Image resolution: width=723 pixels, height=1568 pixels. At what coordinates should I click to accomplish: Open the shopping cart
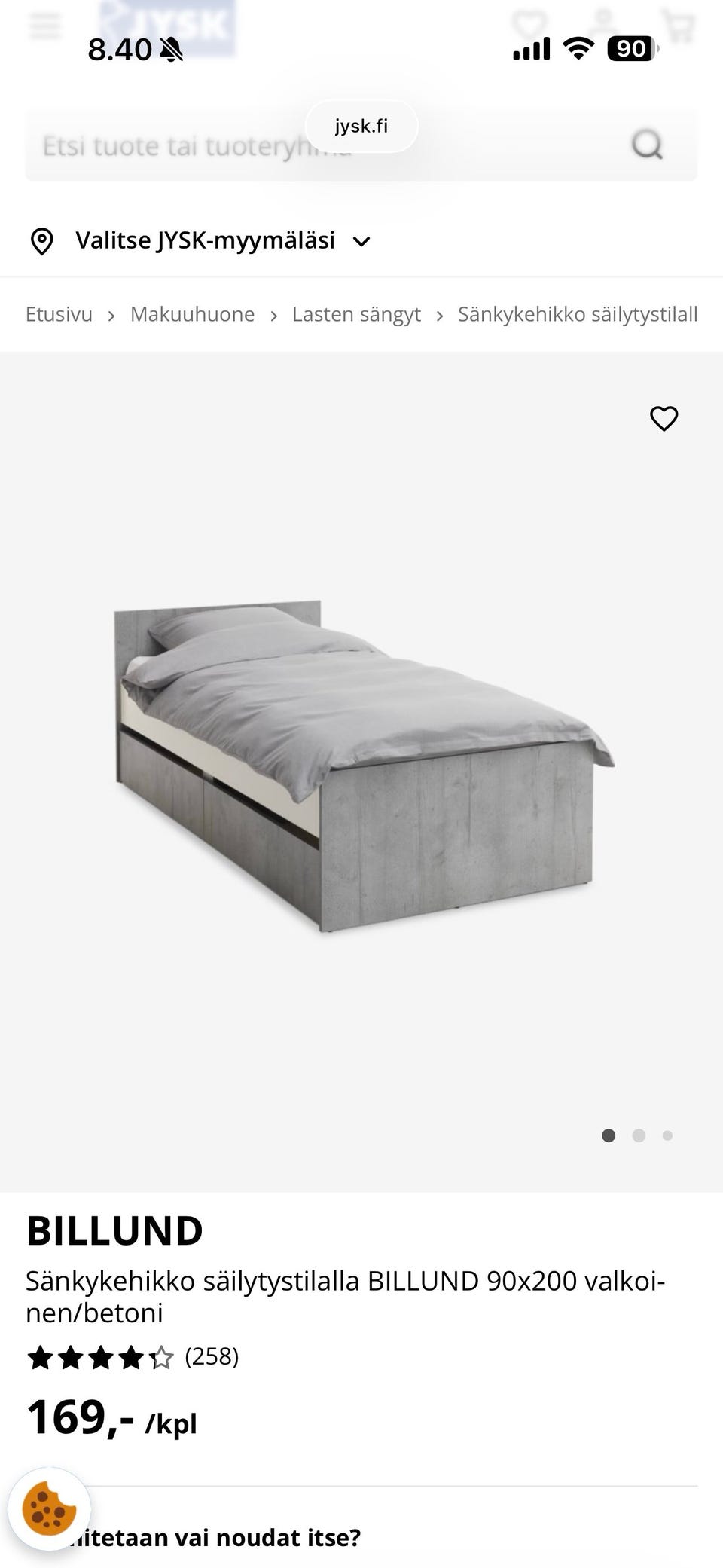(677, 26)
